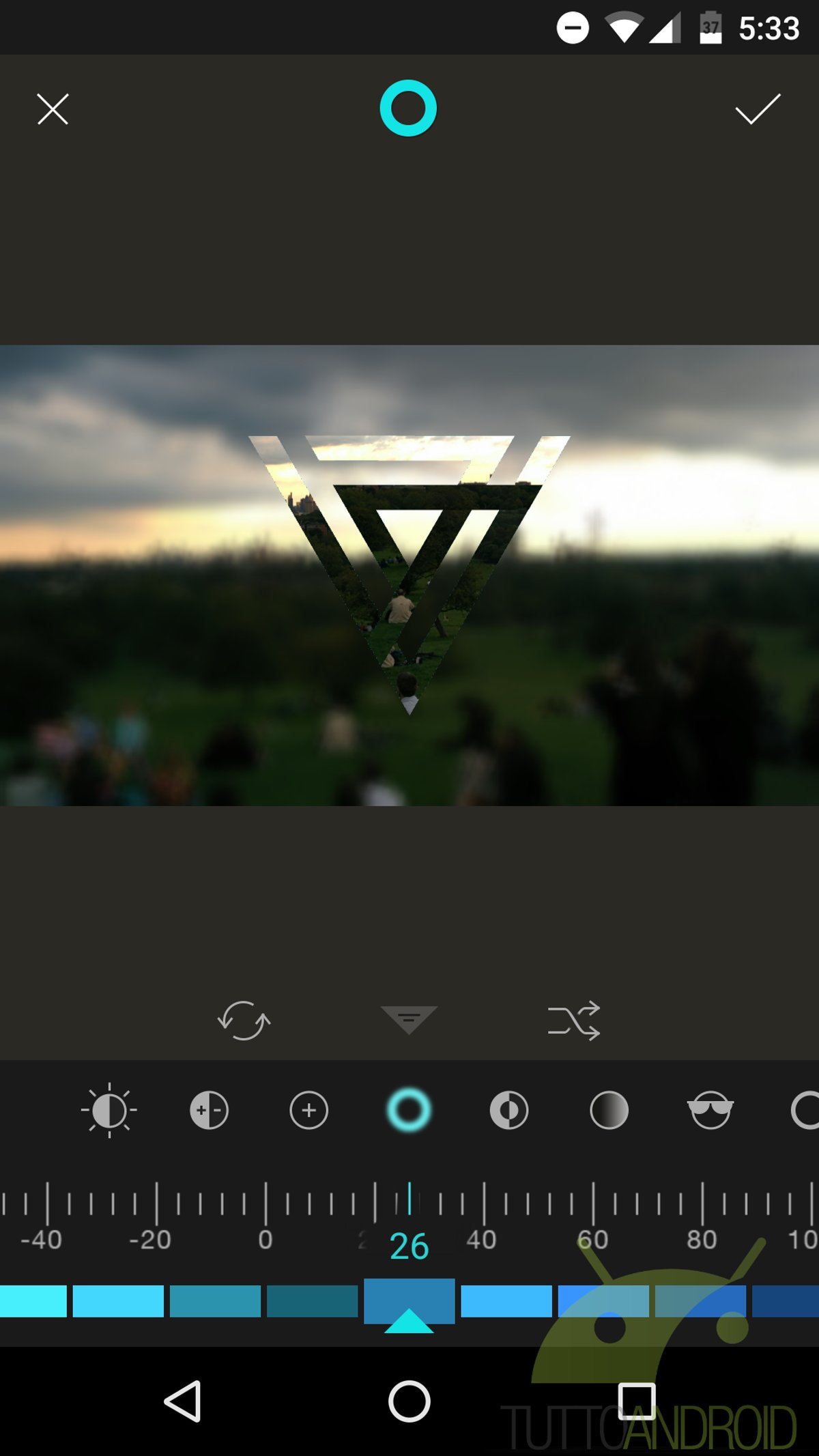Image resolution: width=819 pixels, height=1456 pixels.
Task: Tap the reset rotate arrows icon
Action: point(244,1020)
